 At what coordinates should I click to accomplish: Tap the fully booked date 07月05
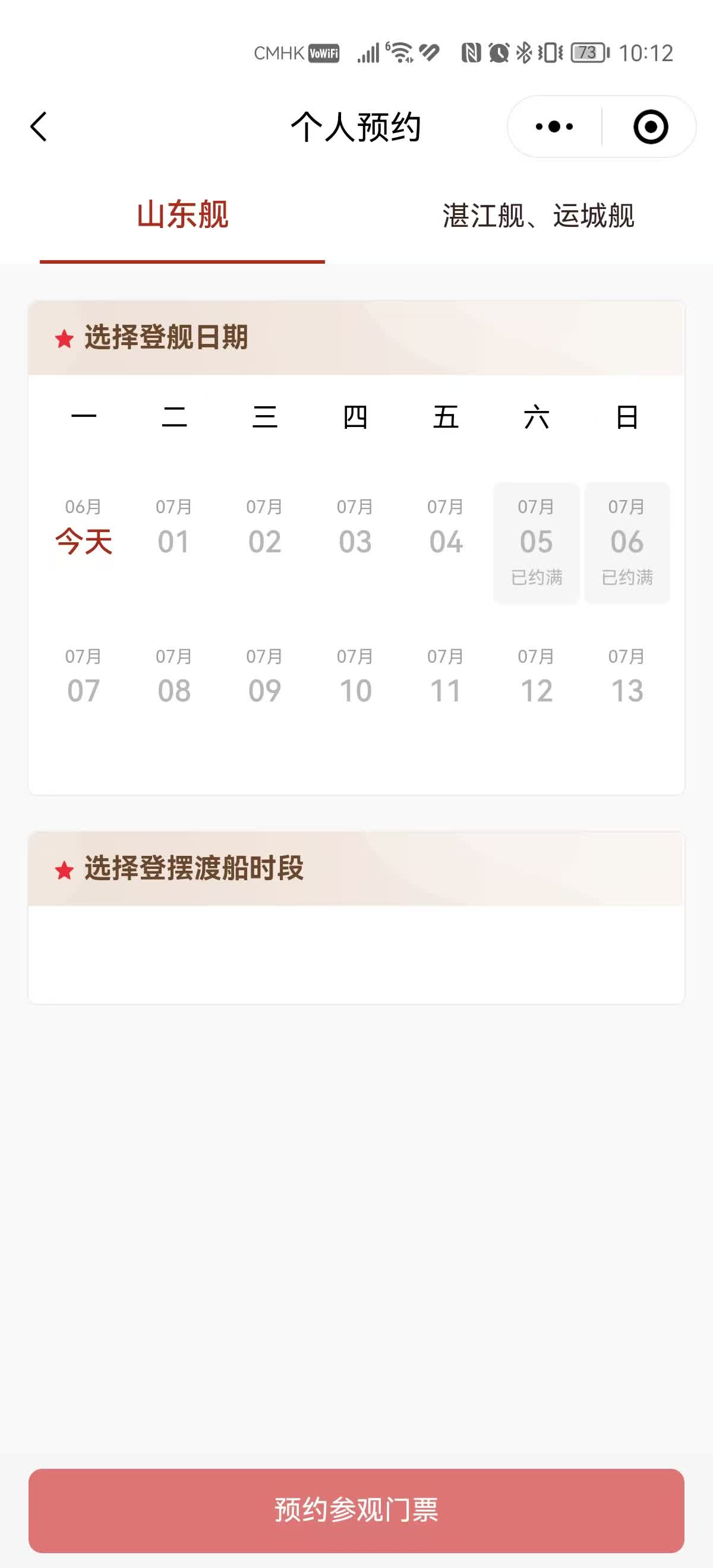pos(537,542)
